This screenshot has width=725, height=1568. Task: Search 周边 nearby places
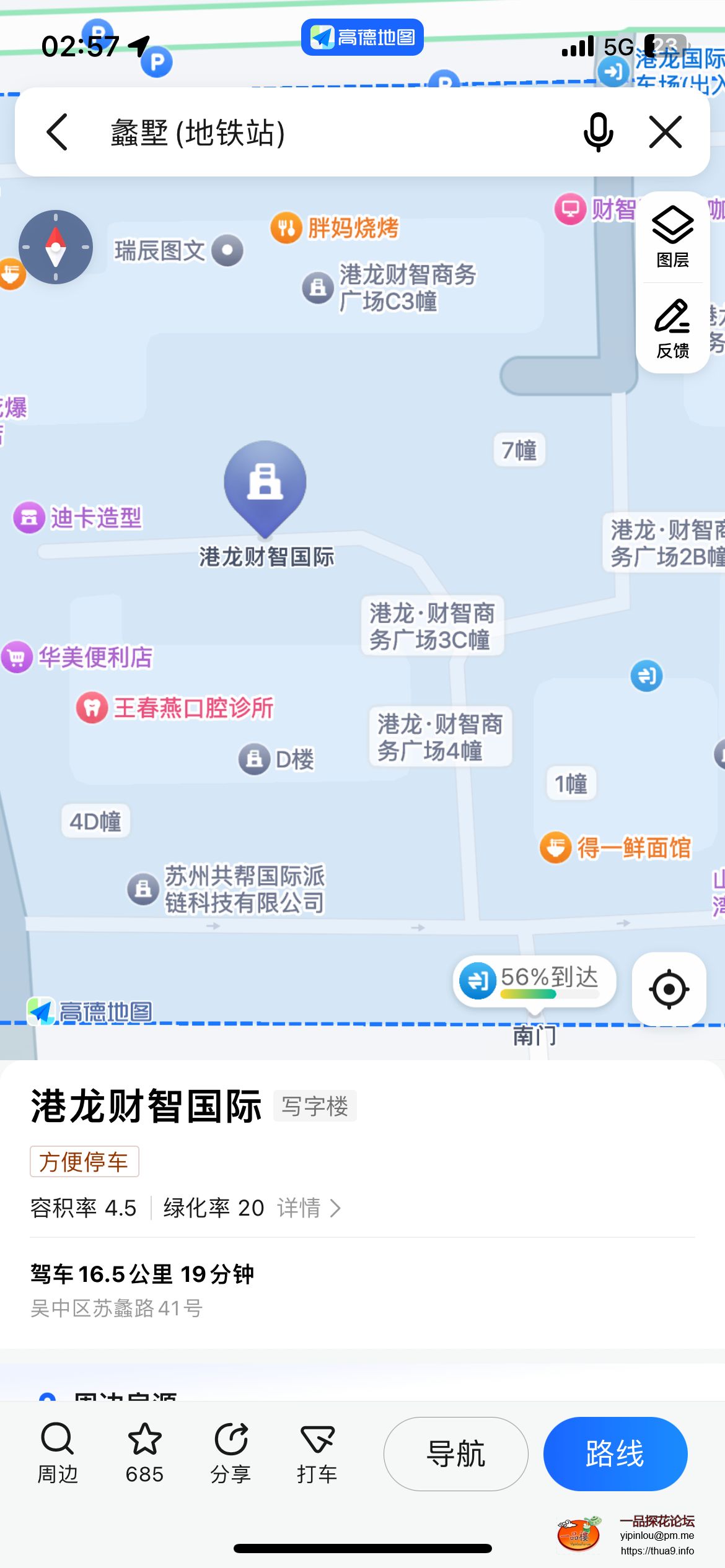coord(58,1452)
